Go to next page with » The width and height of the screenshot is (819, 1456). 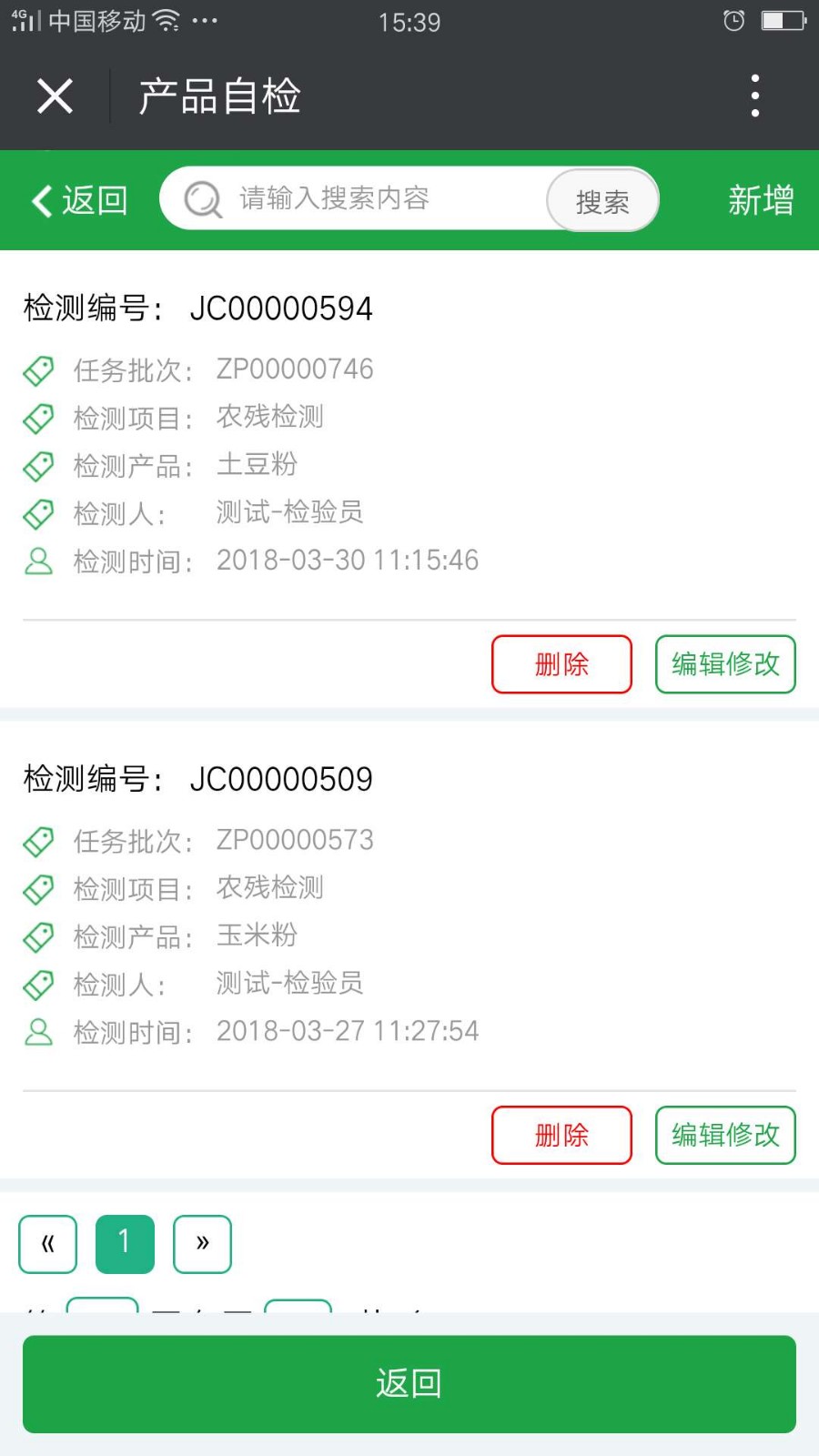coord(202,1244)
